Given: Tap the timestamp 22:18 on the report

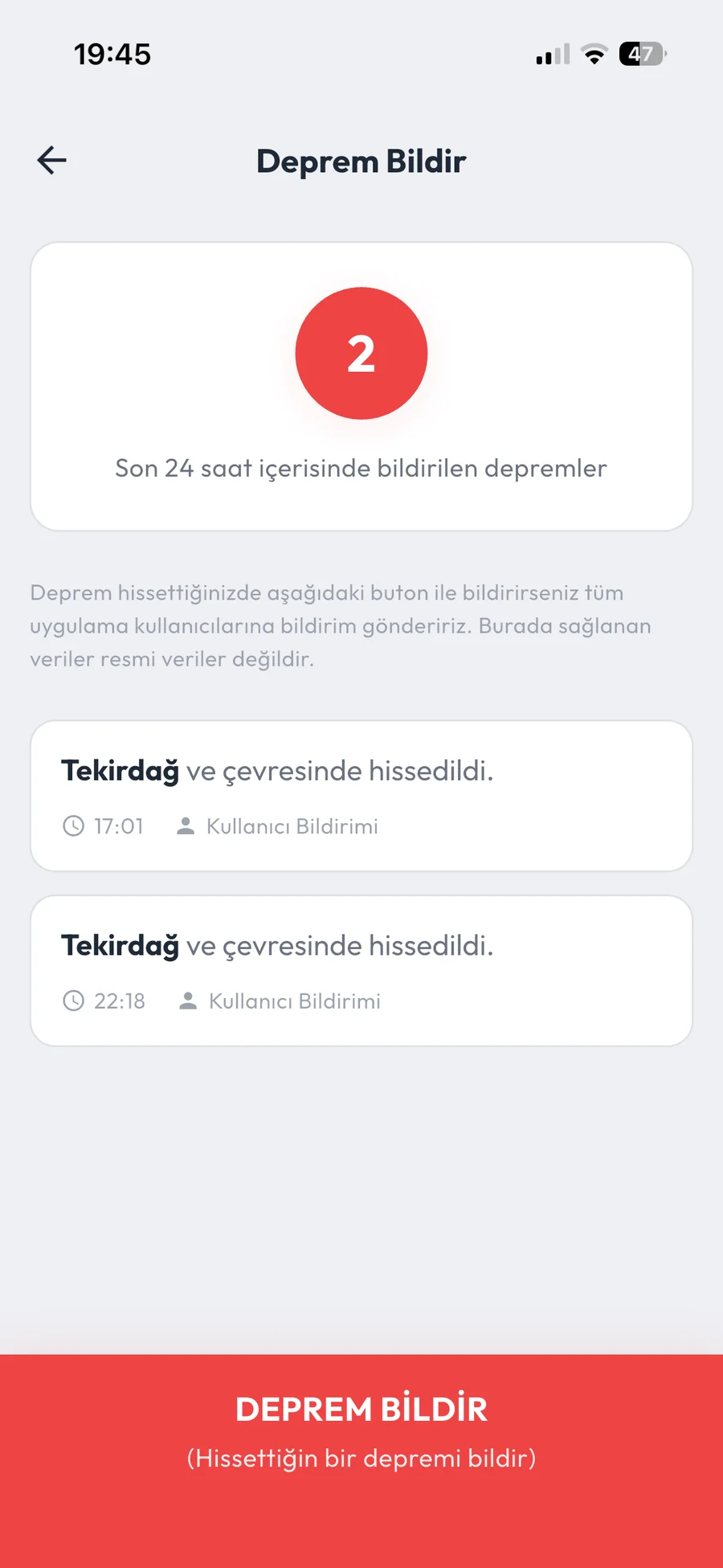Looking at the screenshot, I should (119, 1001).
